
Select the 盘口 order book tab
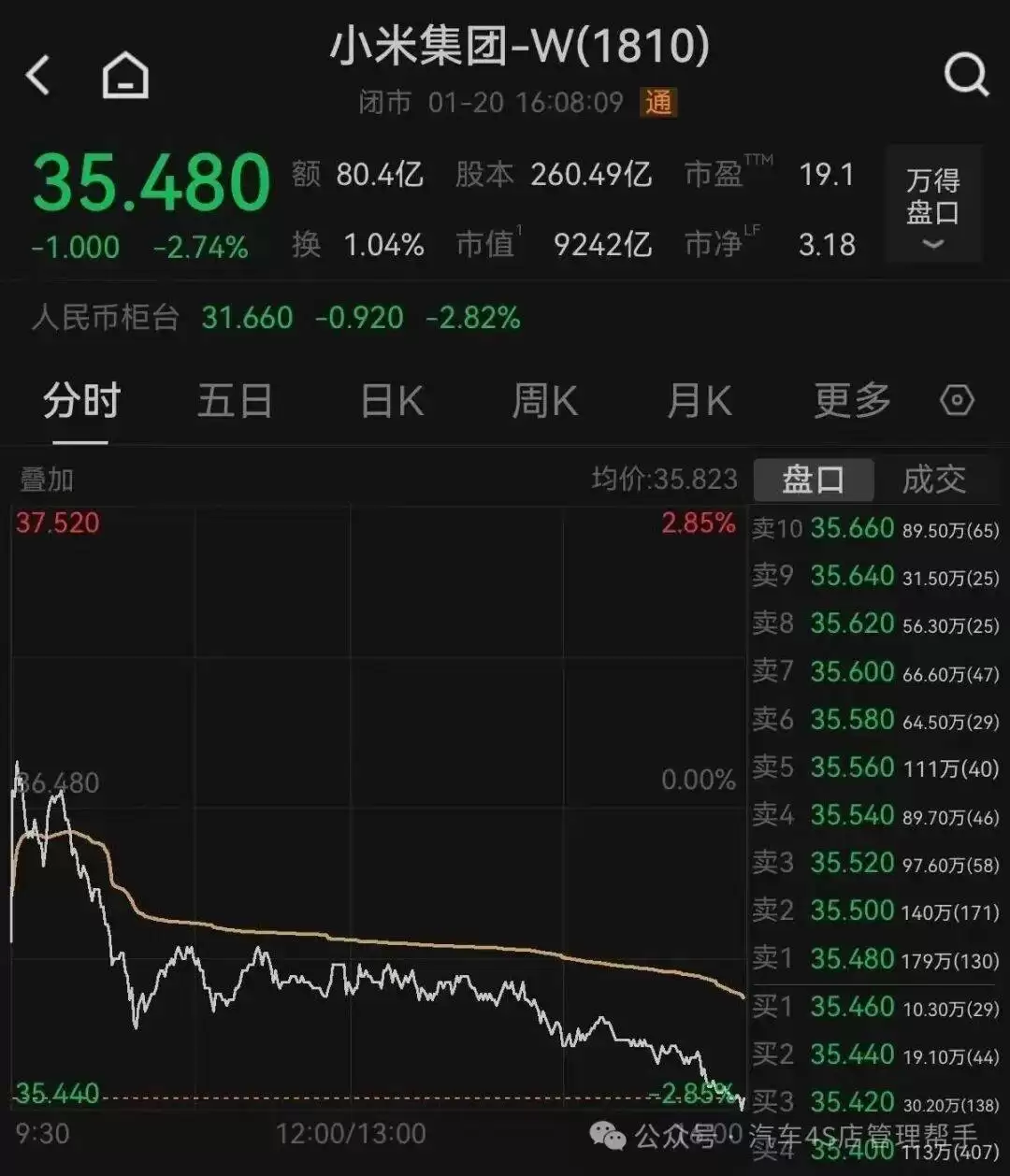[x=813, y=480]
